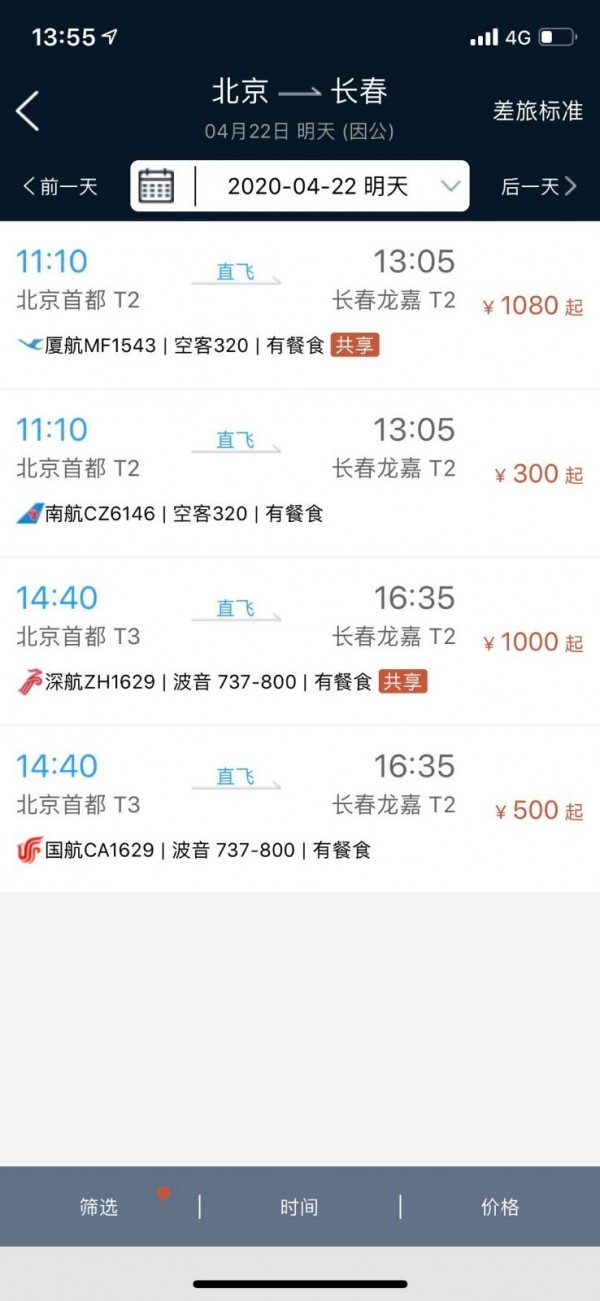Screen dimensions: 600x1301
Task: Open the 筛选 filter options
Action: point(99,1207)
